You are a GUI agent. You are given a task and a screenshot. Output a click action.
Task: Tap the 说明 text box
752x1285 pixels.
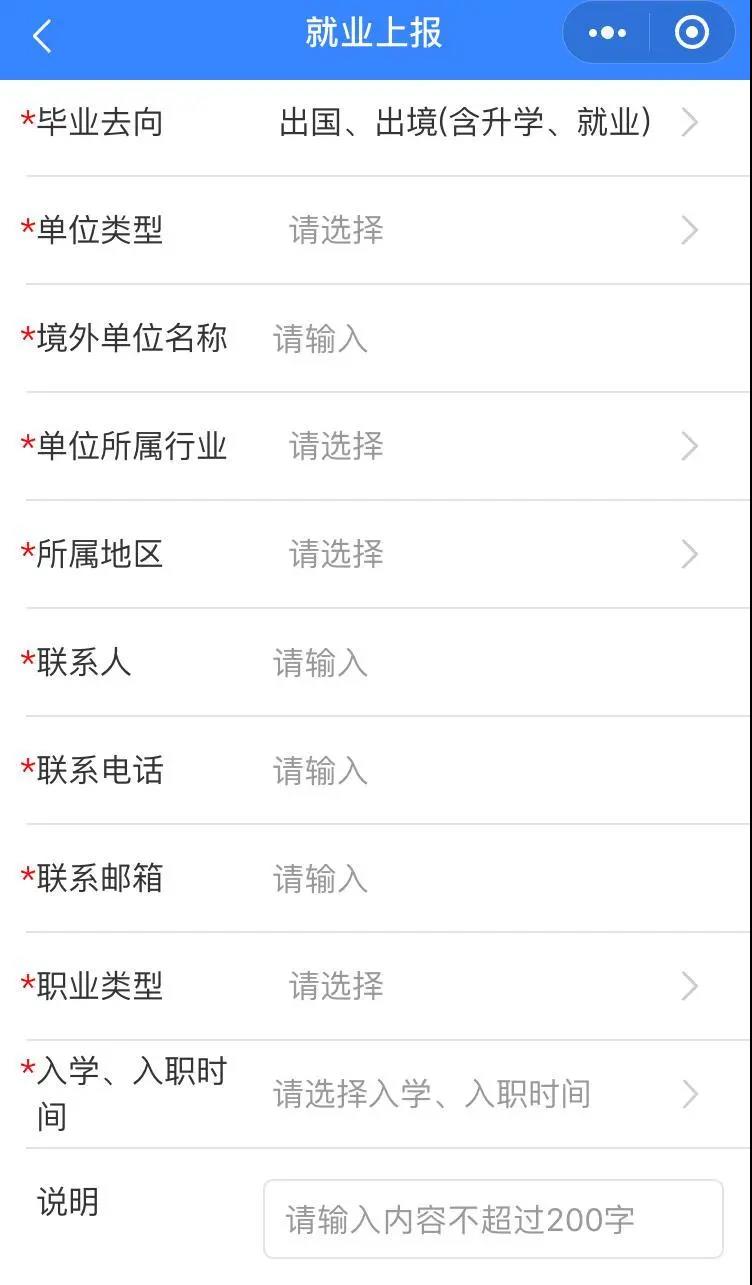pyautogui.click(x=492, y=1219)
